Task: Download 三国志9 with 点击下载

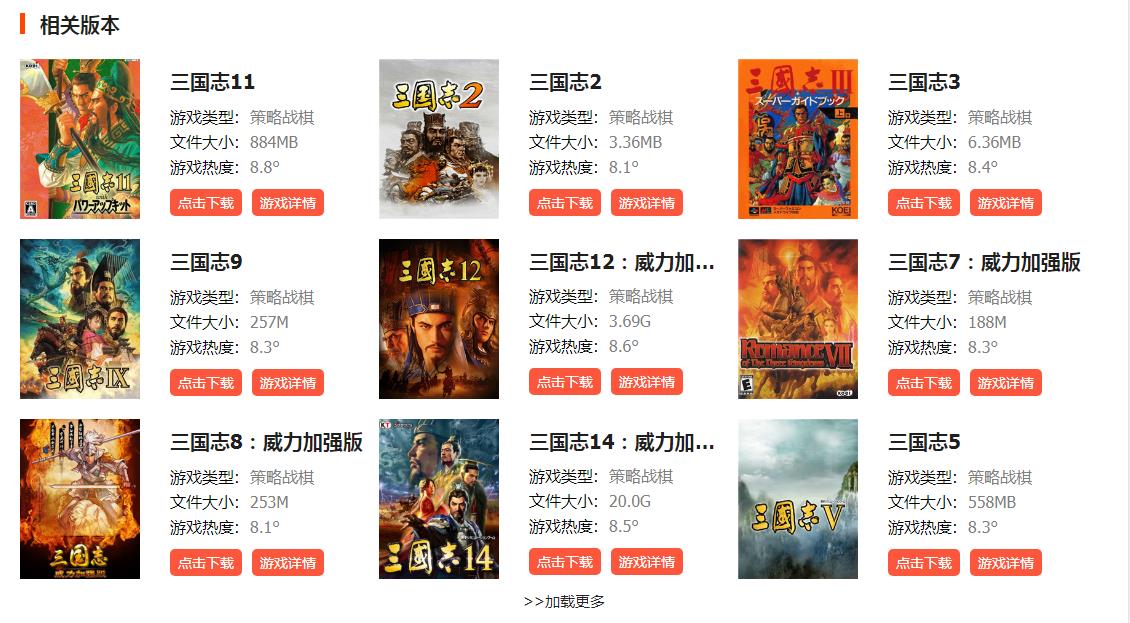Action: tap(206, 383)
